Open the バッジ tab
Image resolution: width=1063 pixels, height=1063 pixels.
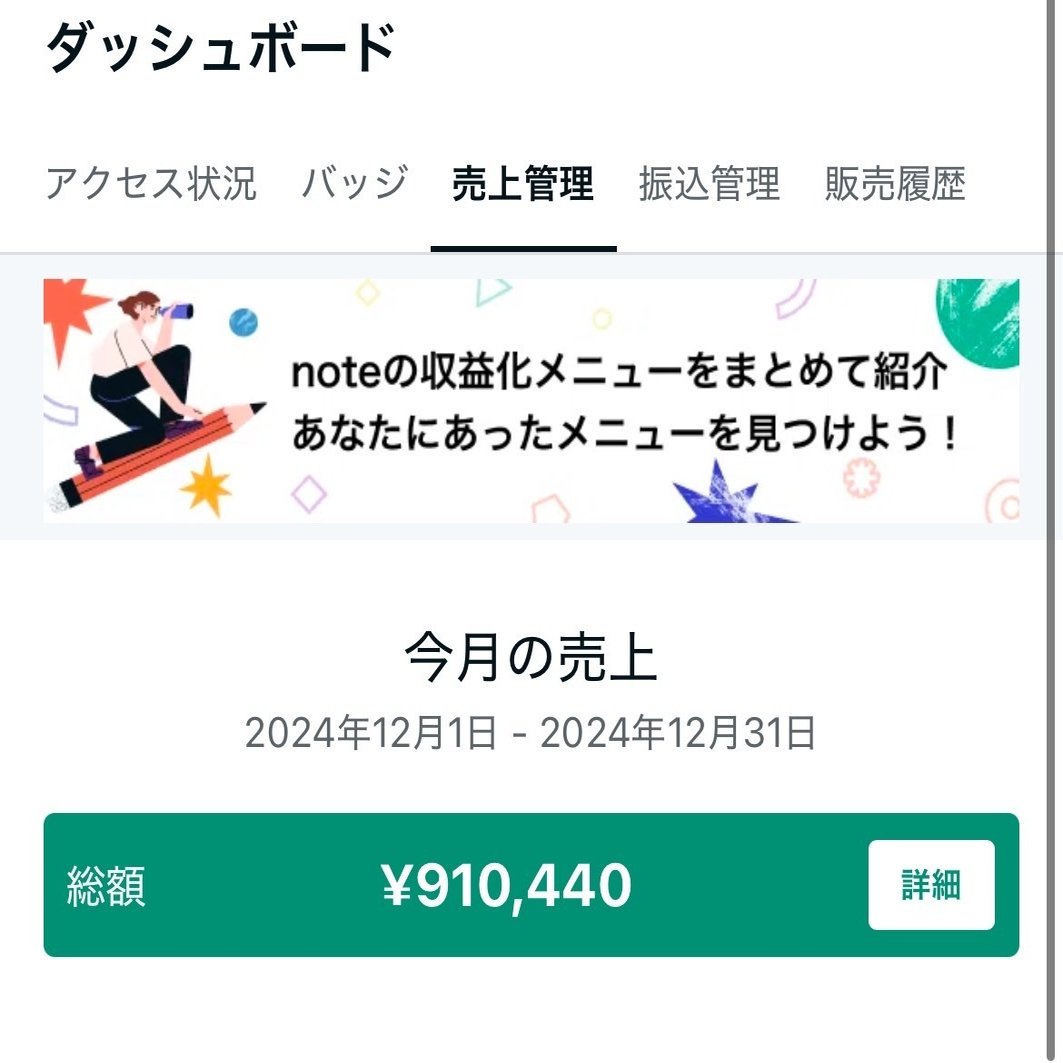click(355, 185)
